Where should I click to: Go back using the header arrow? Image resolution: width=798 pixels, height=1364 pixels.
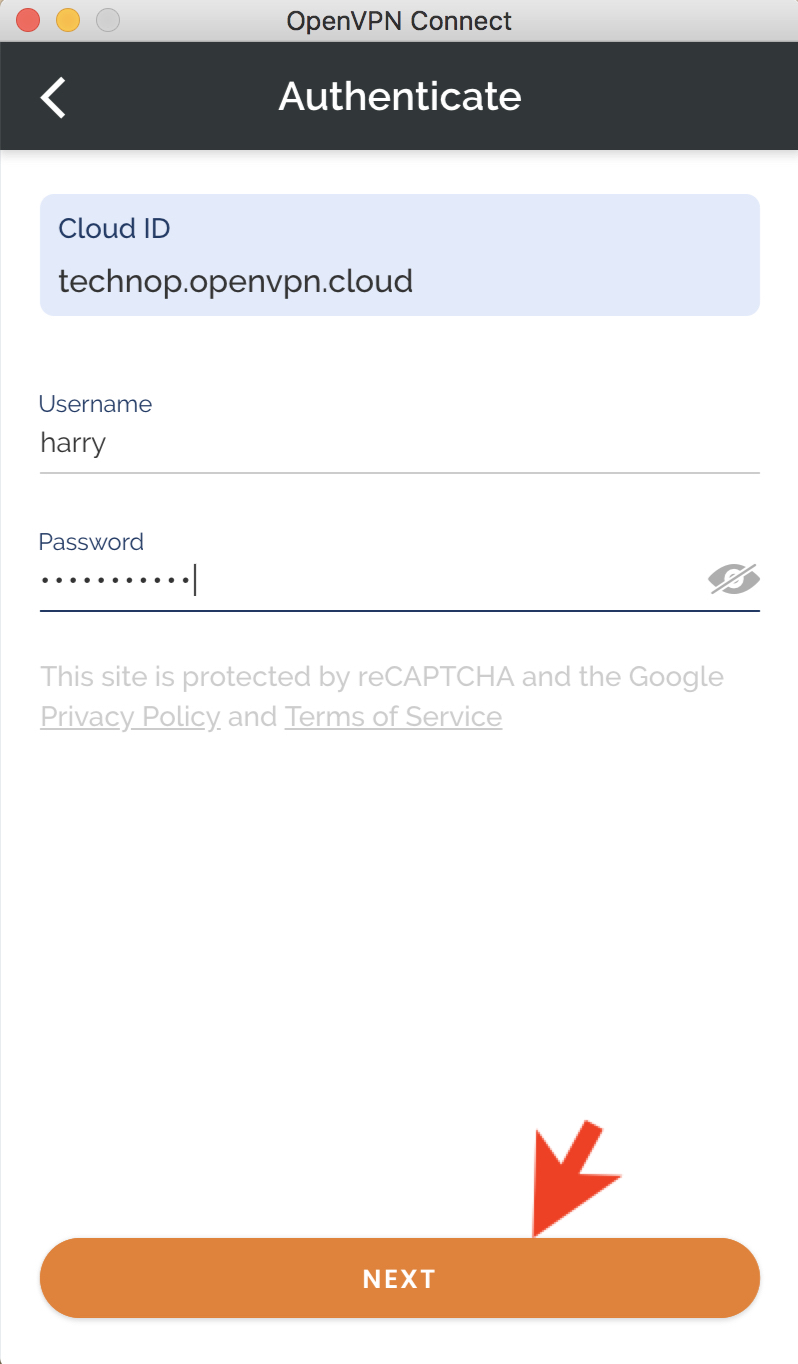pyautogui.click(x=53, y=97)
